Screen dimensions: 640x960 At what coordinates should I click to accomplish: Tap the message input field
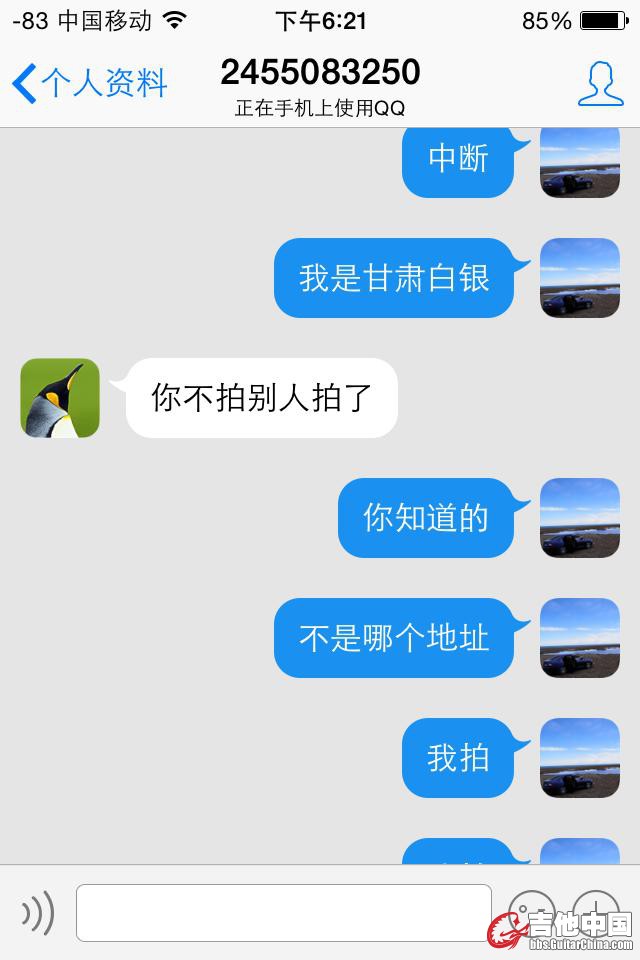[x=284, y=912]
